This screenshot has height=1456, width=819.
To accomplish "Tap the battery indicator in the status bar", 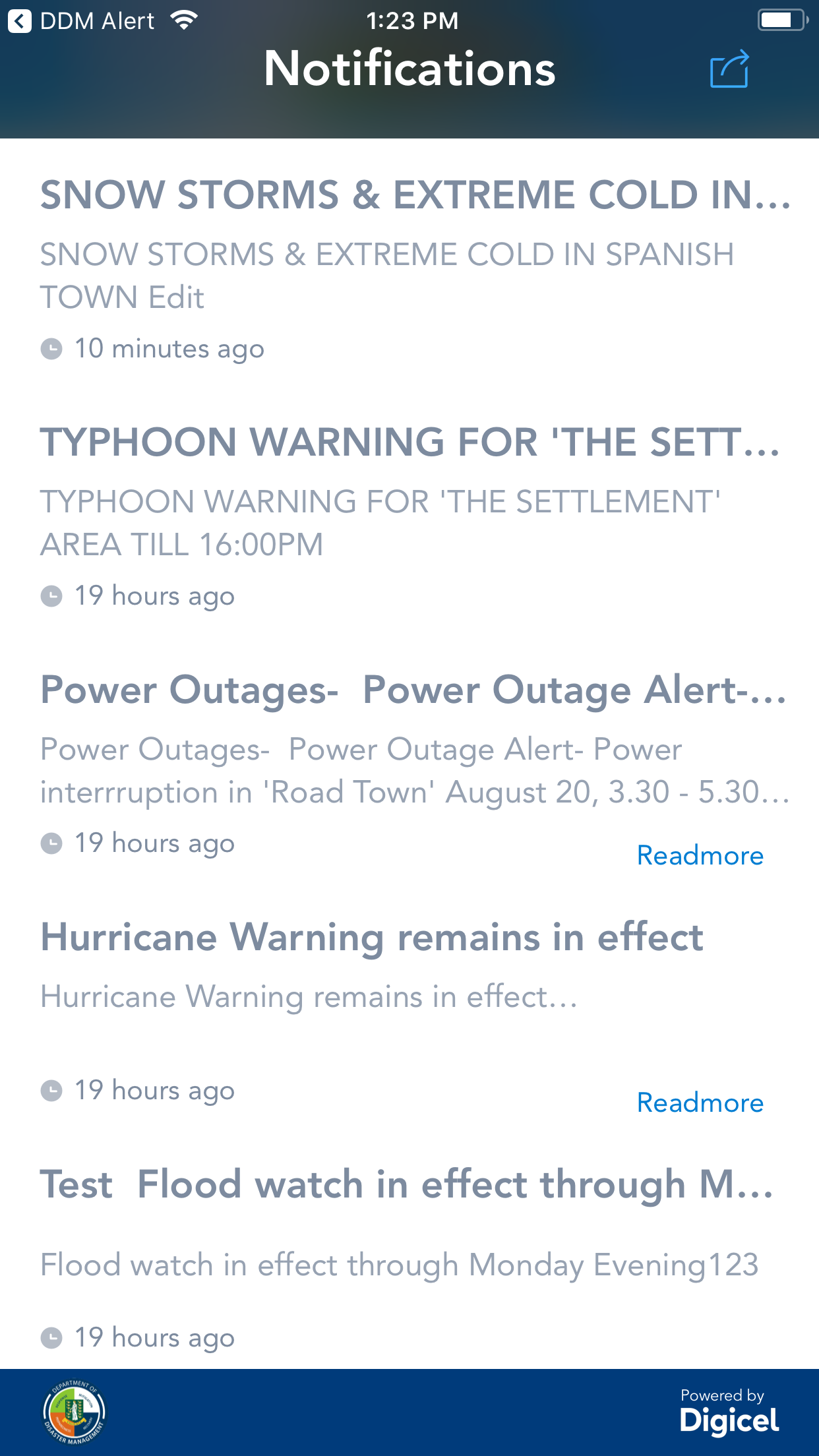I will (782, 19).
